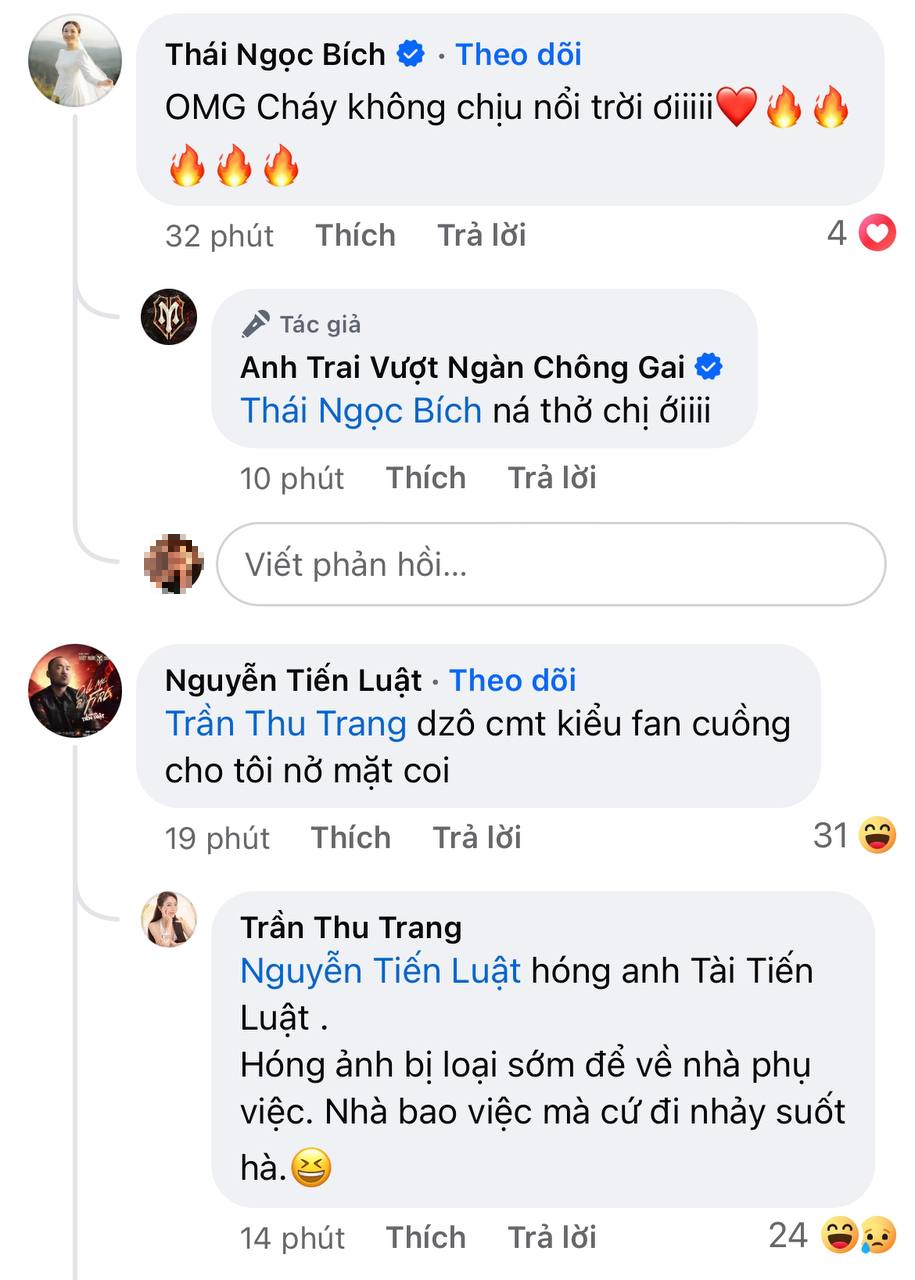This screenshot has width=915, height=1280.
Task: Toggle 'Theo dõi' to follow Thái Ngọc Bích
Action: point(517,55)
